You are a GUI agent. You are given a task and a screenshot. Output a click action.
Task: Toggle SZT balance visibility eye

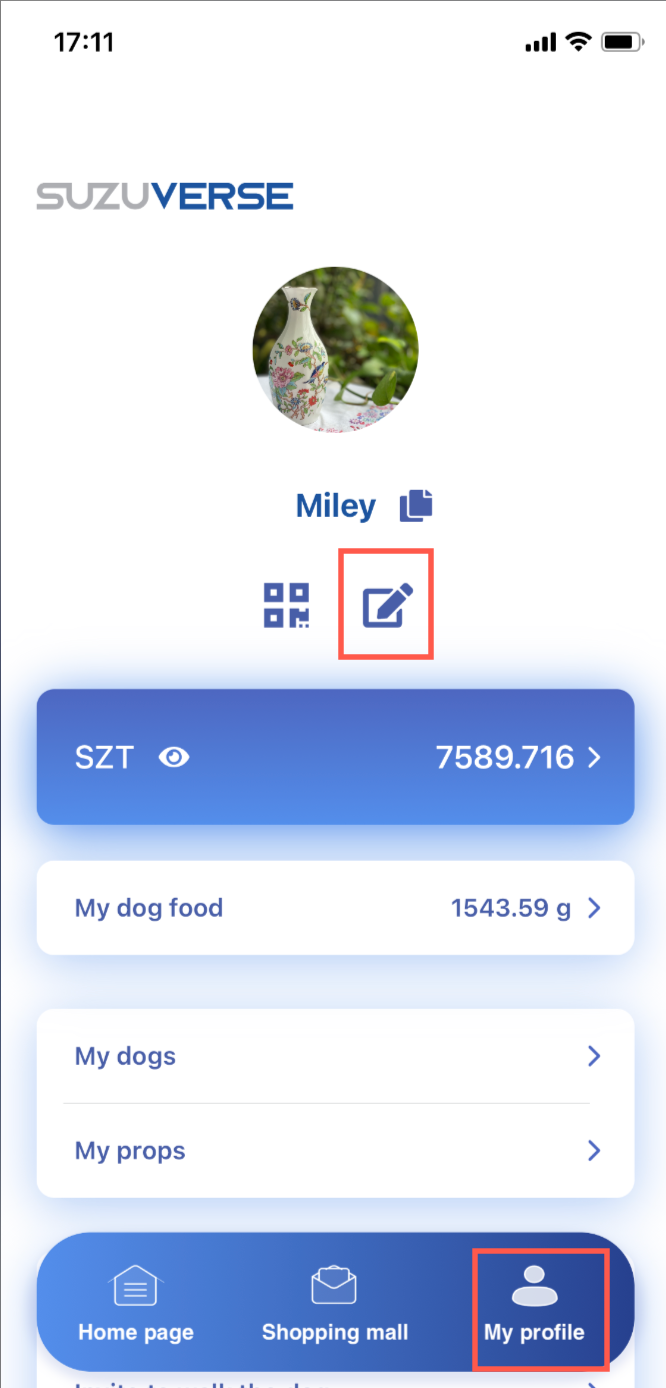(x=174, y=758)
